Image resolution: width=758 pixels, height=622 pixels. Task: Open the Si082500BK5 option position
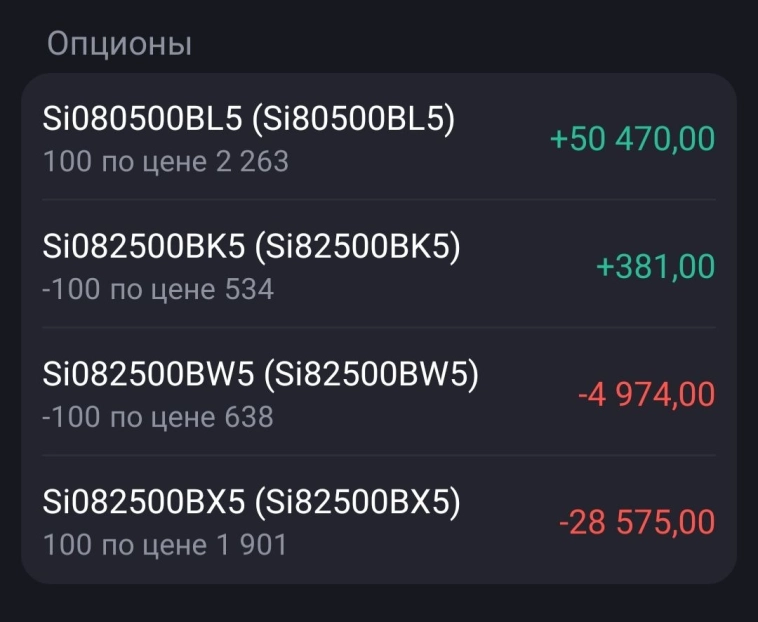coord(378,266)
